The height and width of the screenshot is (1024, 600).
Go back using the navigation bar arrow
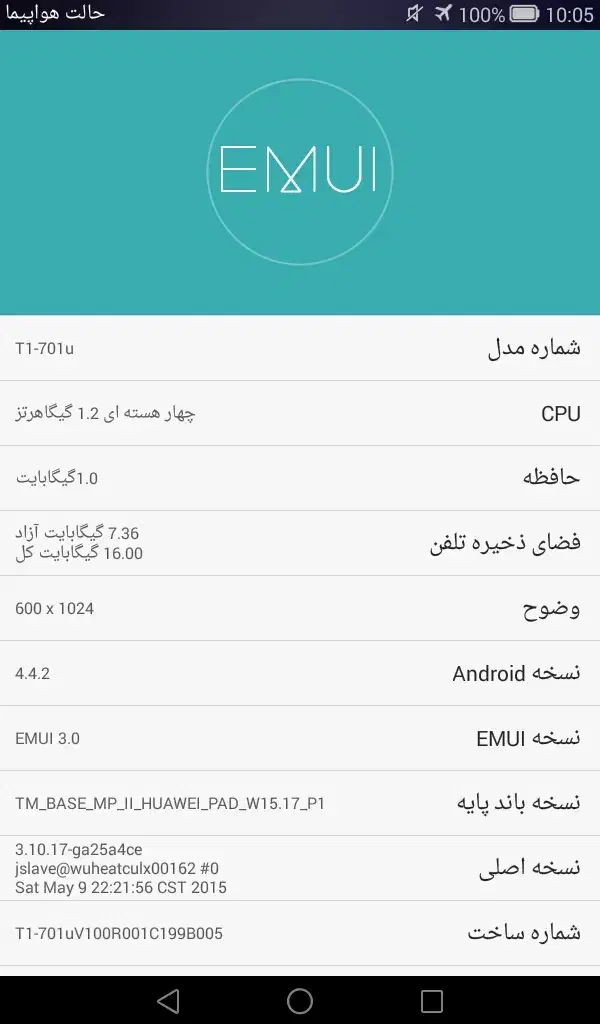(x=168, y=1000)
